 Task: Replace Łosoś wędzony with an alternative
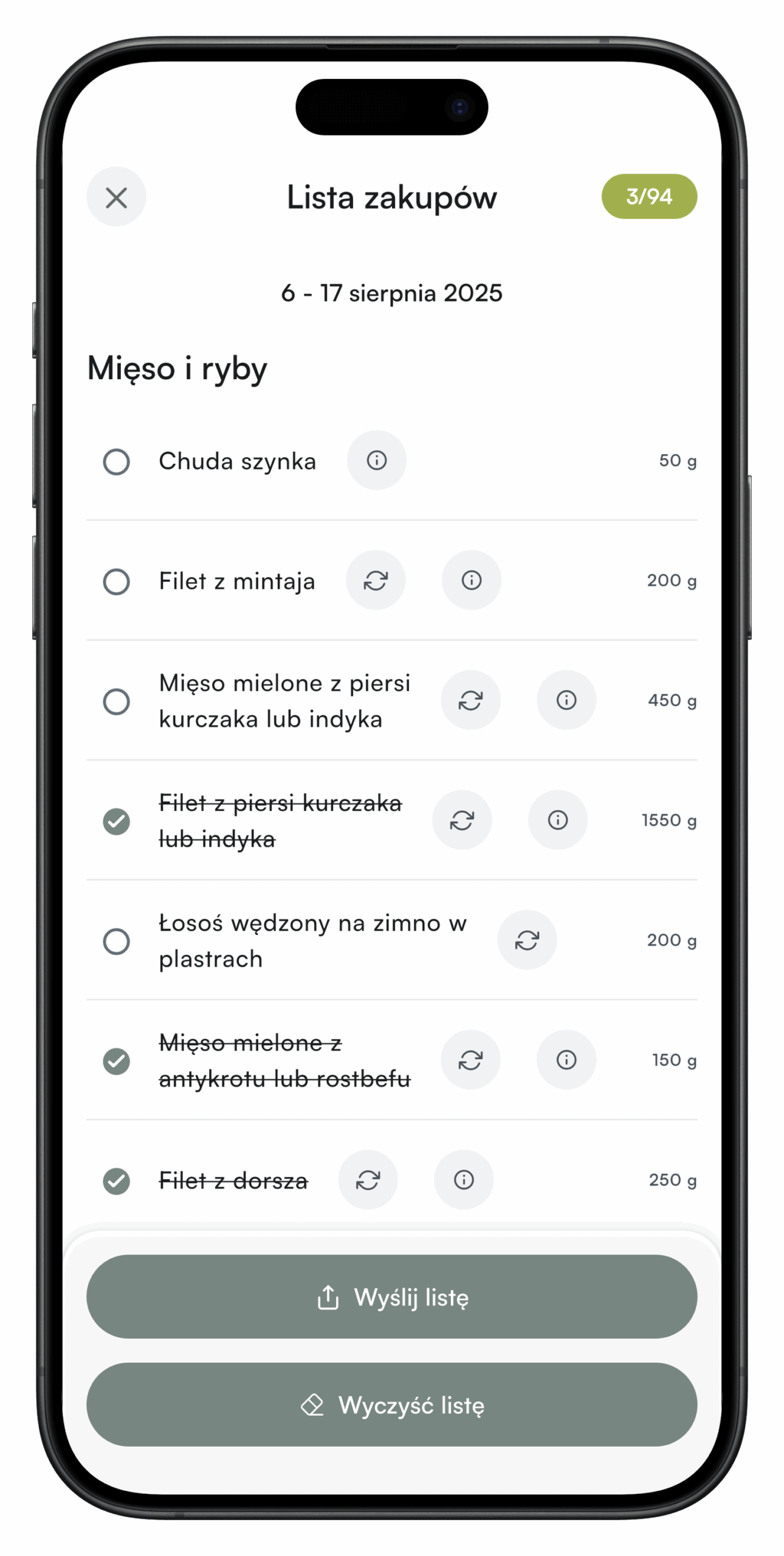(527, 940)
